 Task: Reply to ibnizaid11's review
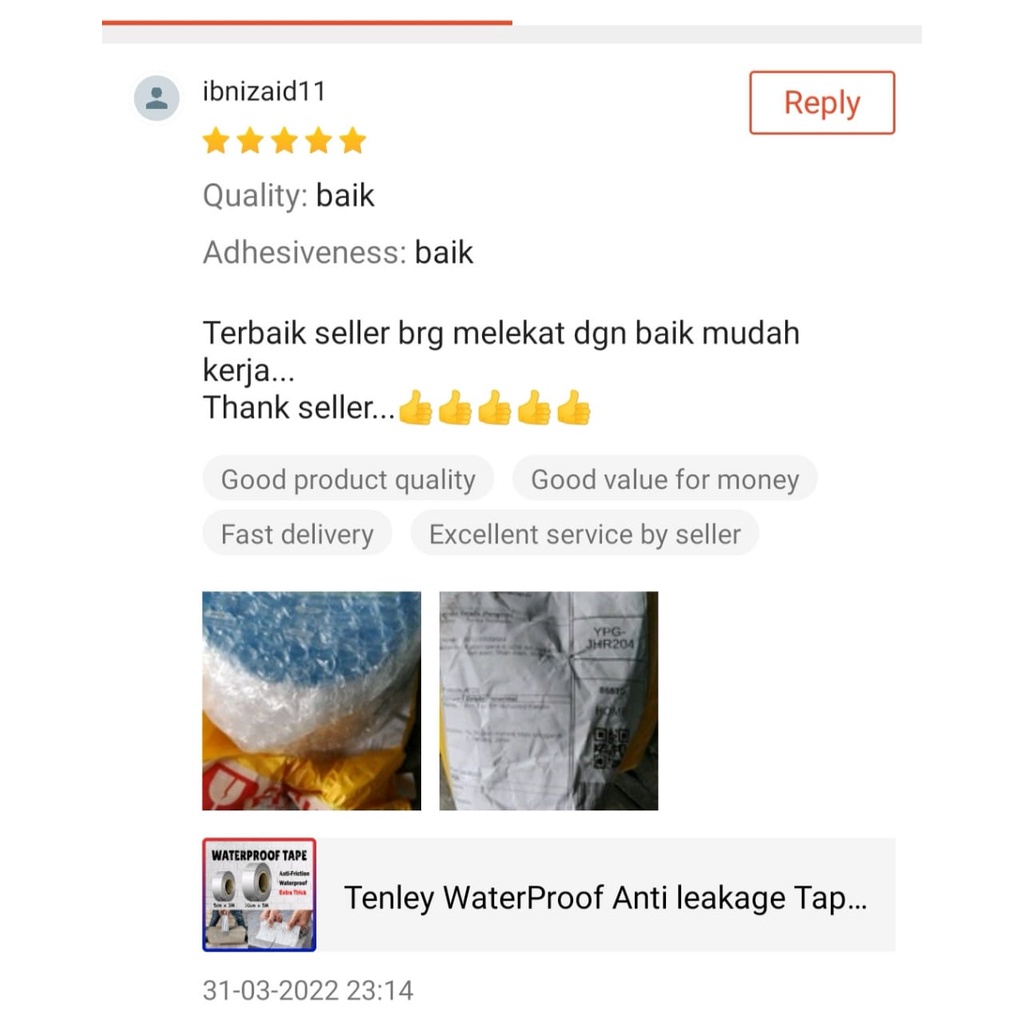(x=821, y=103)
